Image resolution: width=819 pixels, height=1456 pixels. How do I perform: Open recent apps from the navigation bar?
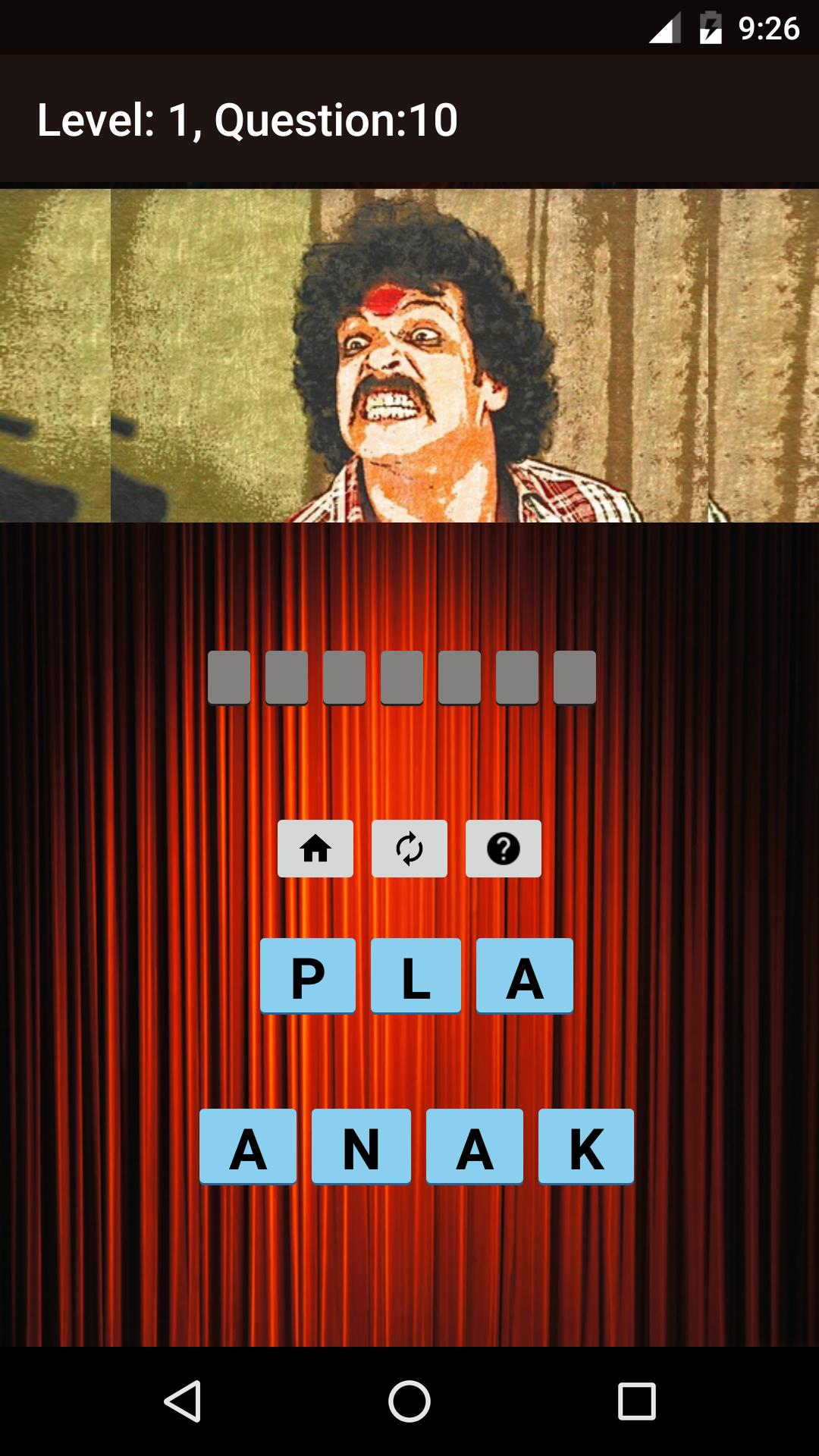click(x=636, y=1401)
